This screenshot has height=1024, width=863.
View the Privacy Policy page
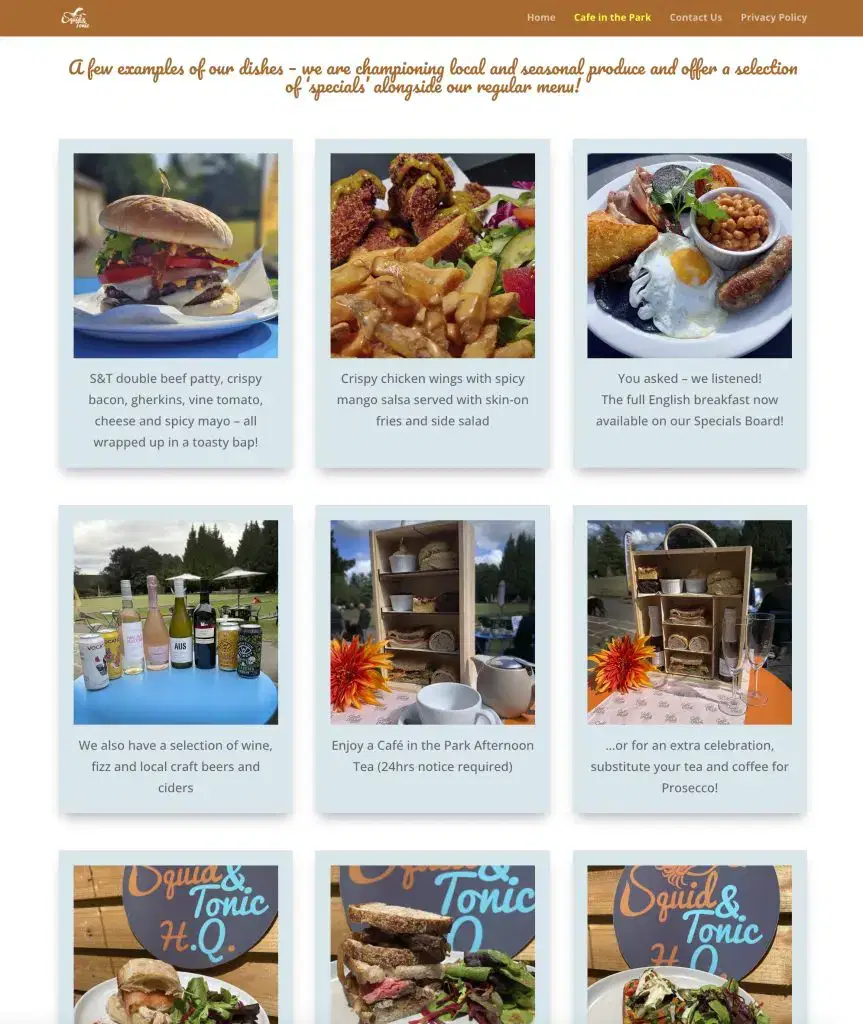[773, 18]
